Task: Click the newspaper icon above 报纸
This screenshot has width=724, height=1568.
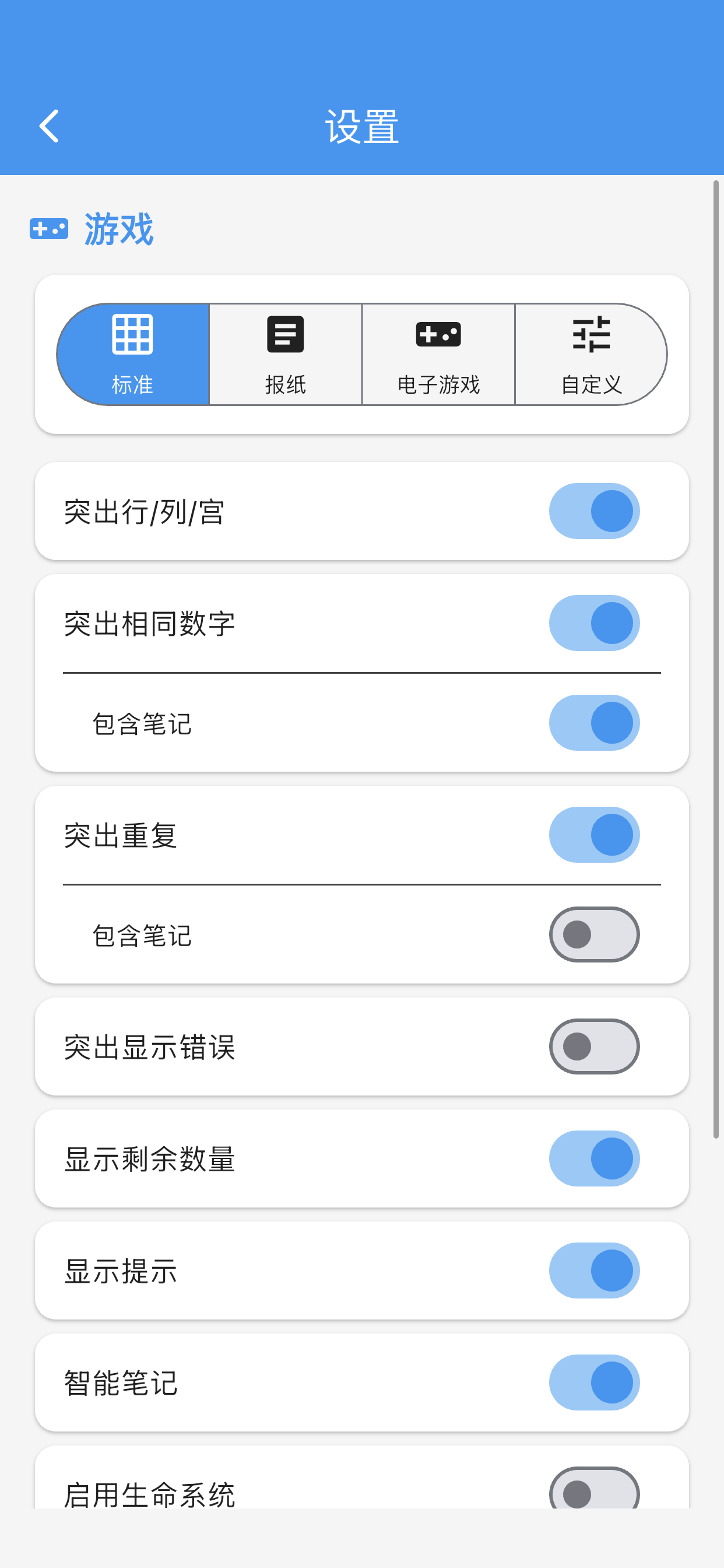Action: tap(284, 334)
